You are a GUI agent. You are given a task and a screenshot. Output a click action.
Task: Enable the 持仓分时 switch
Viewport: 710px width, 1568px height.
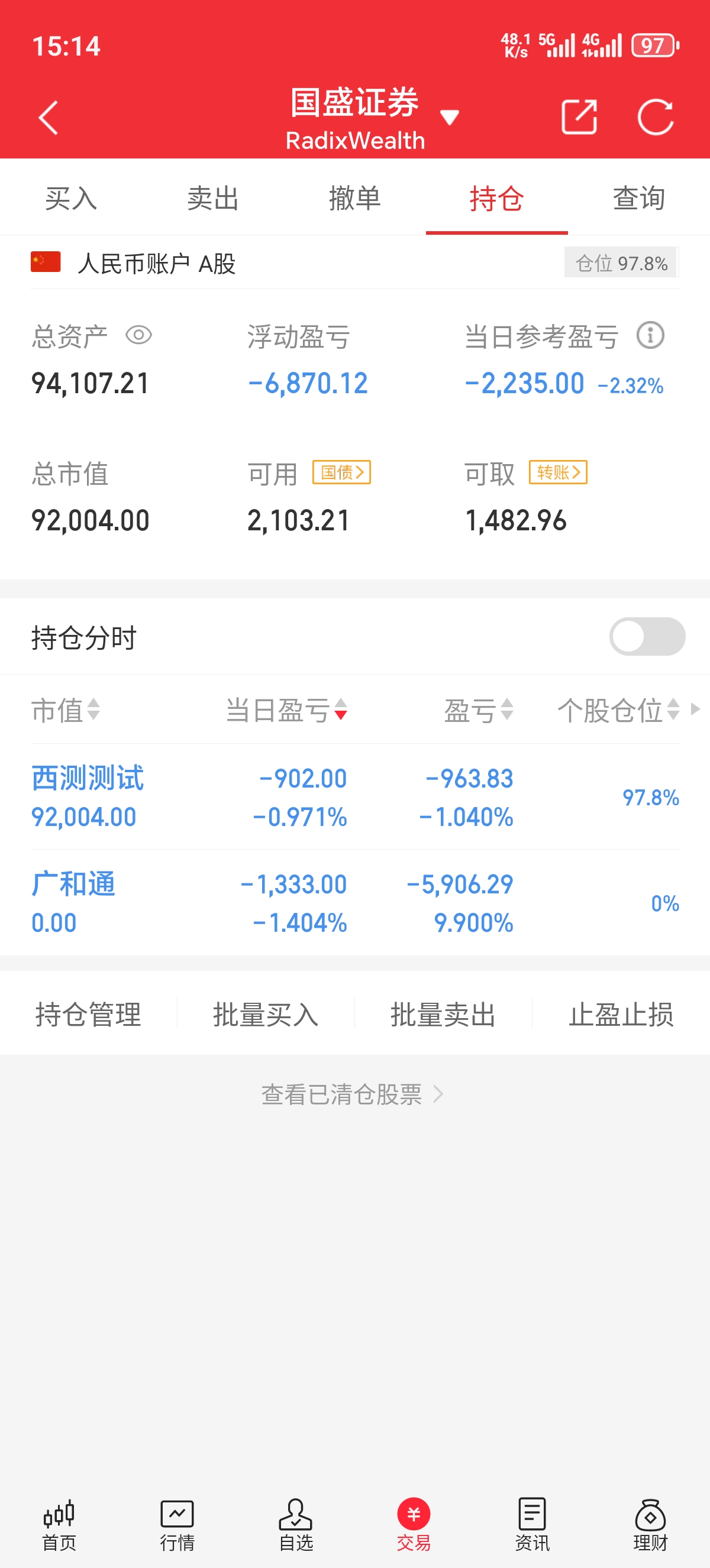coord(647,637)
